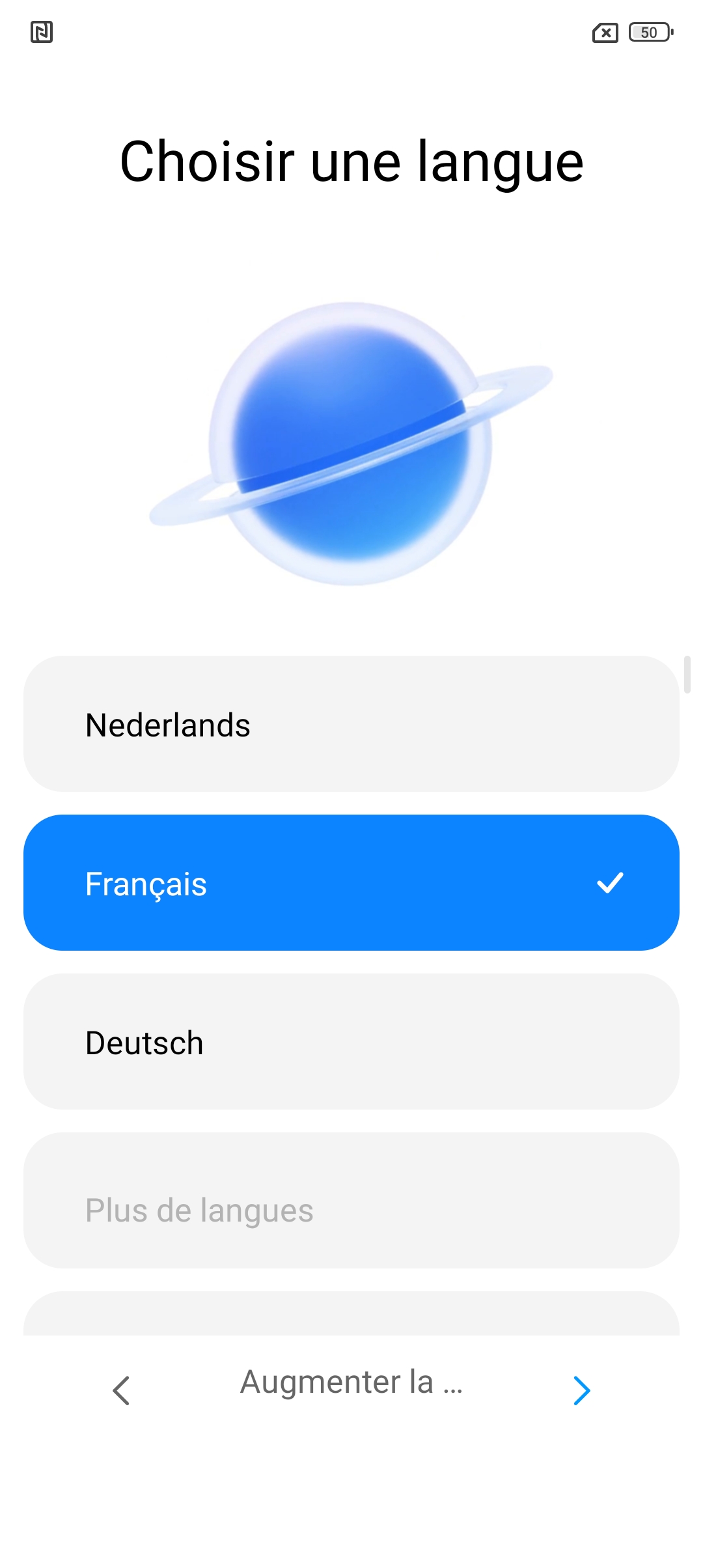
Task: Choose the Français language option
Action: (x=351, y=883)
